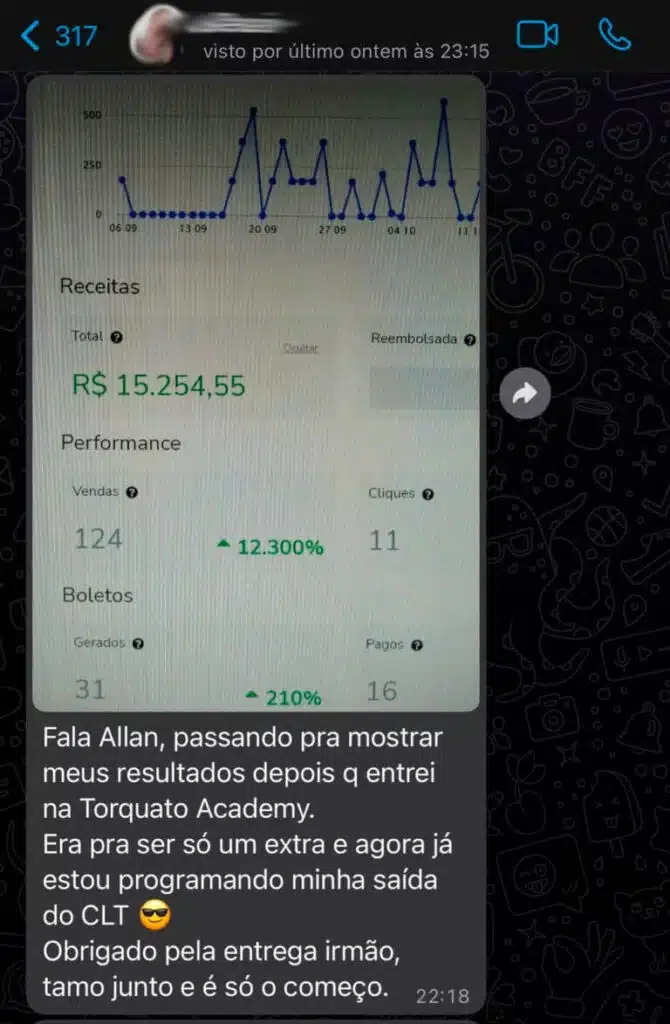Start a voice call
Screen dimensions: 670x1024
[x=615, y=35]
